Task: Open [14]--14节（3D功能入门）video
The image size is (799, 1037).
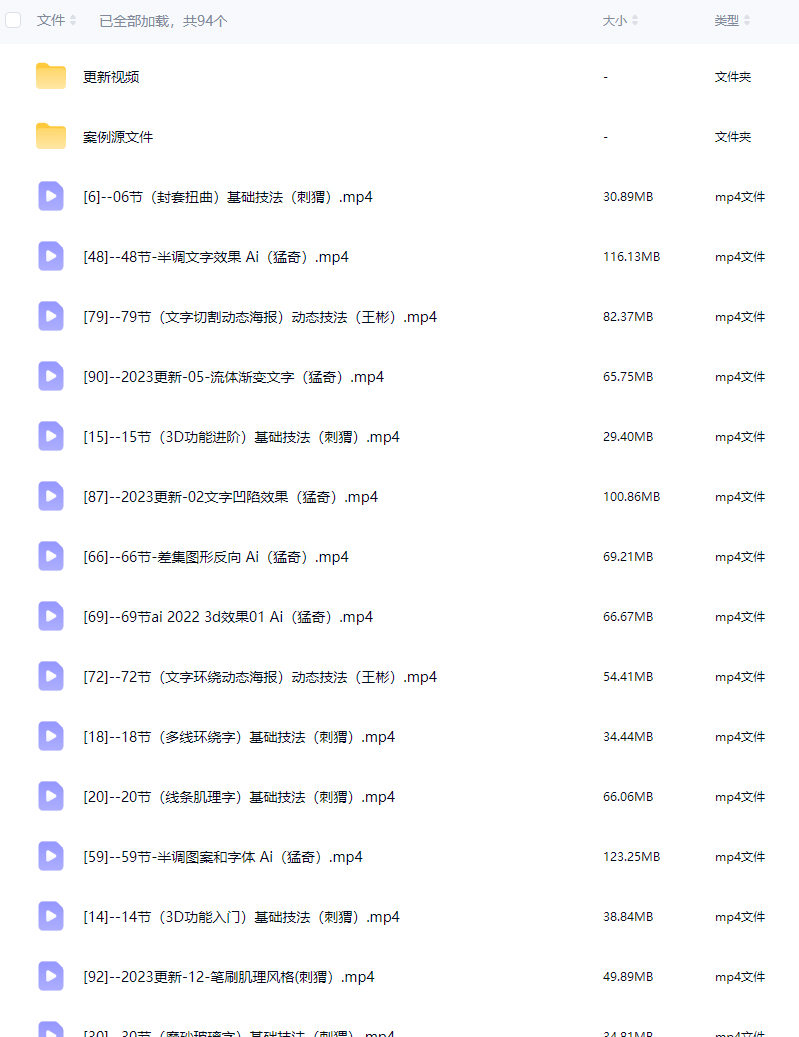Action: coord(241,917)
